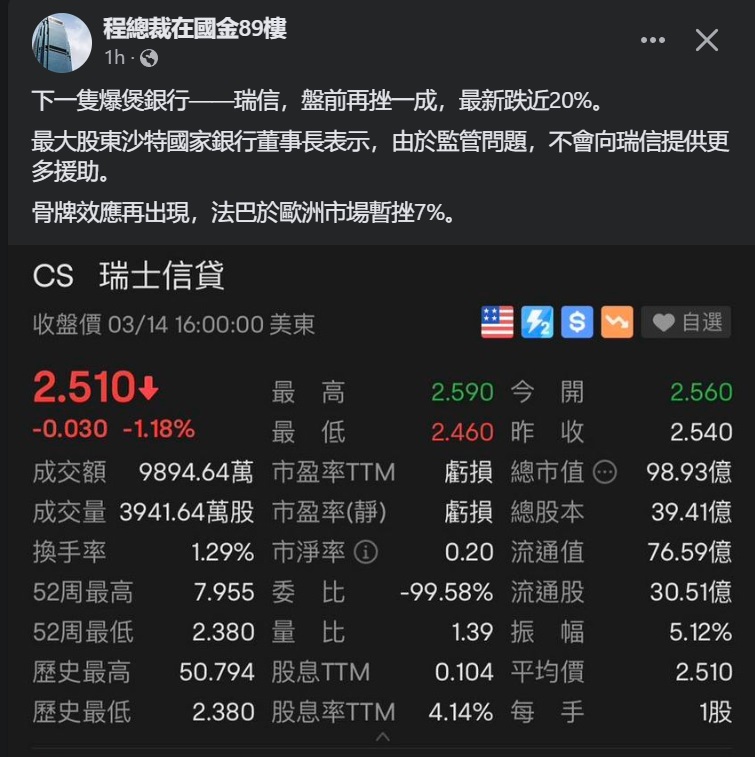Open the post's three-dot overflow menu
This screenshot has width=755, height=757.
(x=652, y=41)
